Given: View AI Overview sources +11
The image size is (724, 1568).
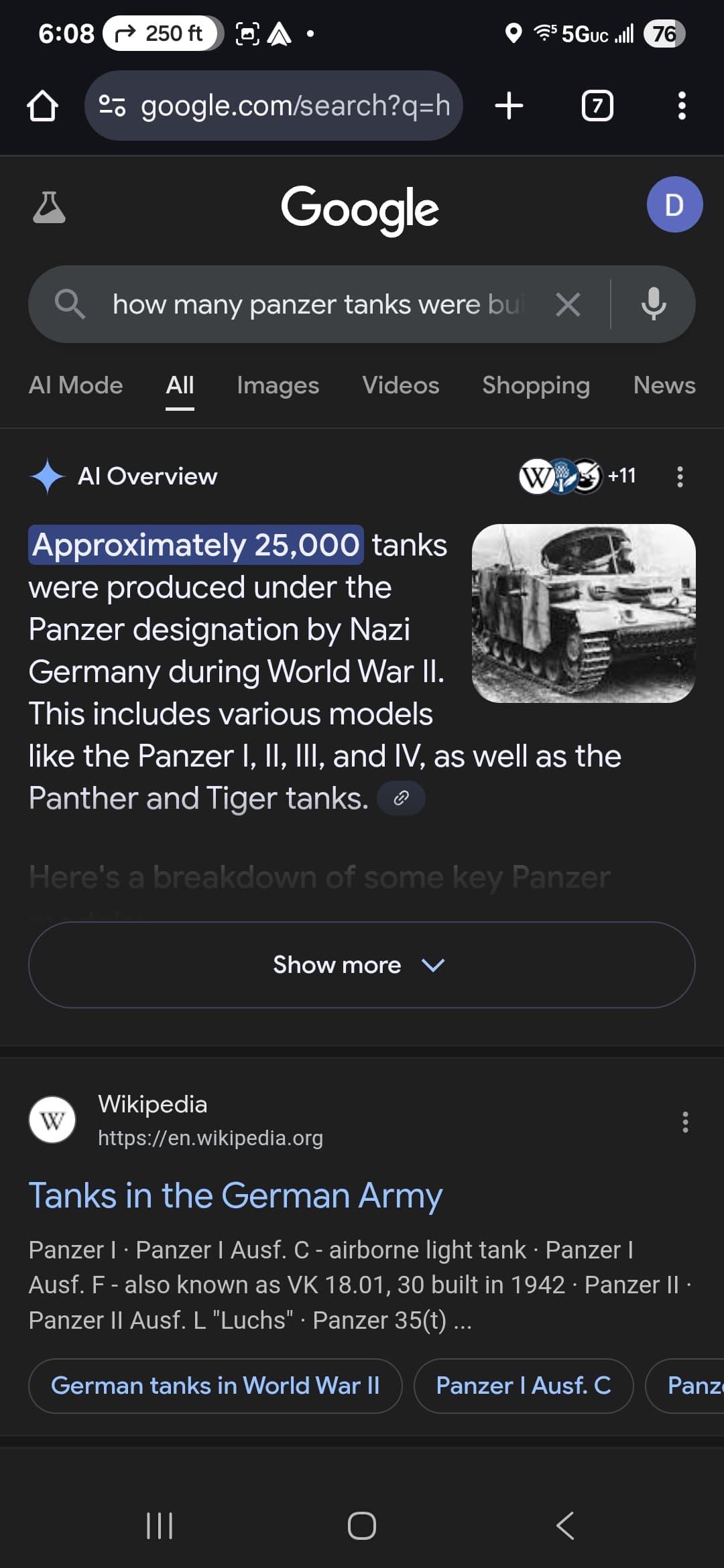Looking at the screenshot, I should 578,476.
